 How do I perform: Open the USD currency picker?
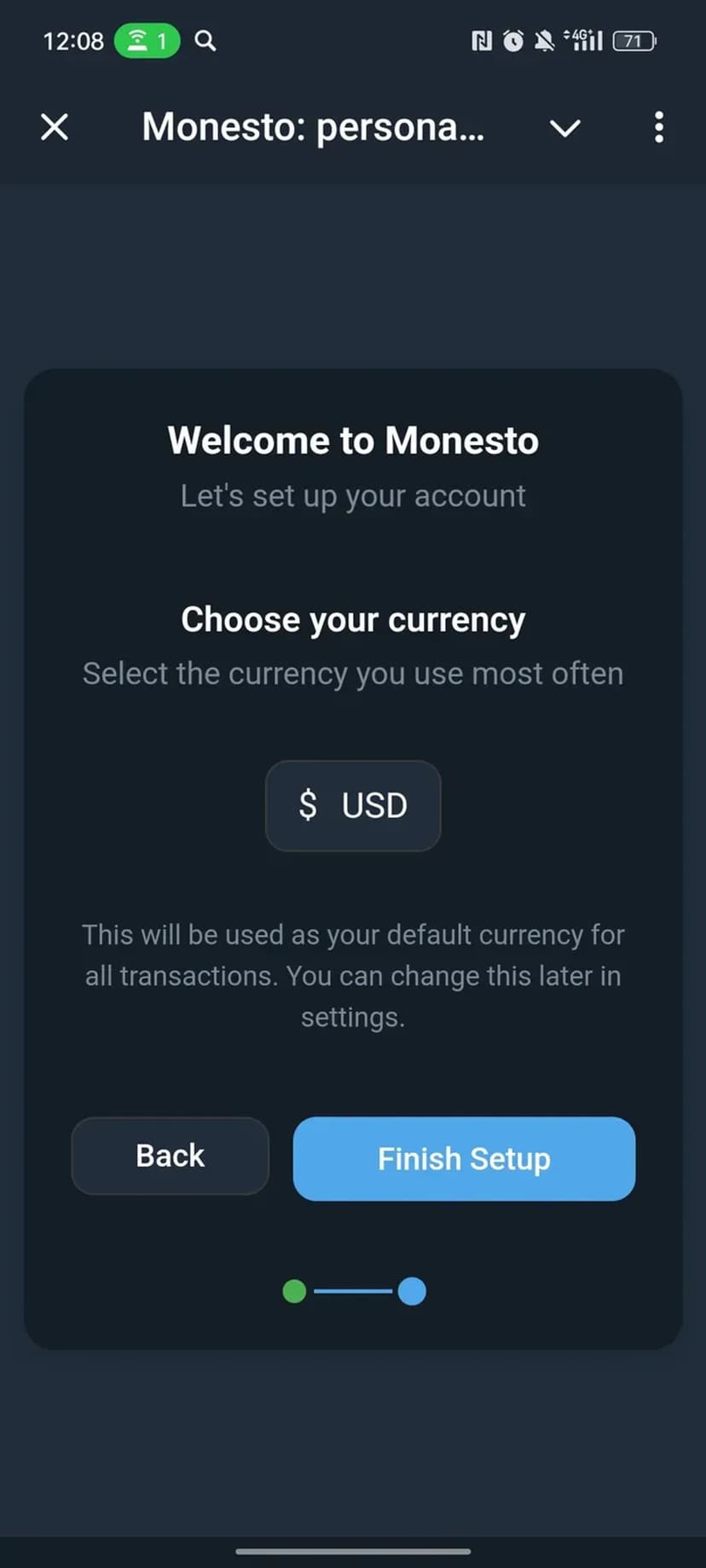(353, 805)
